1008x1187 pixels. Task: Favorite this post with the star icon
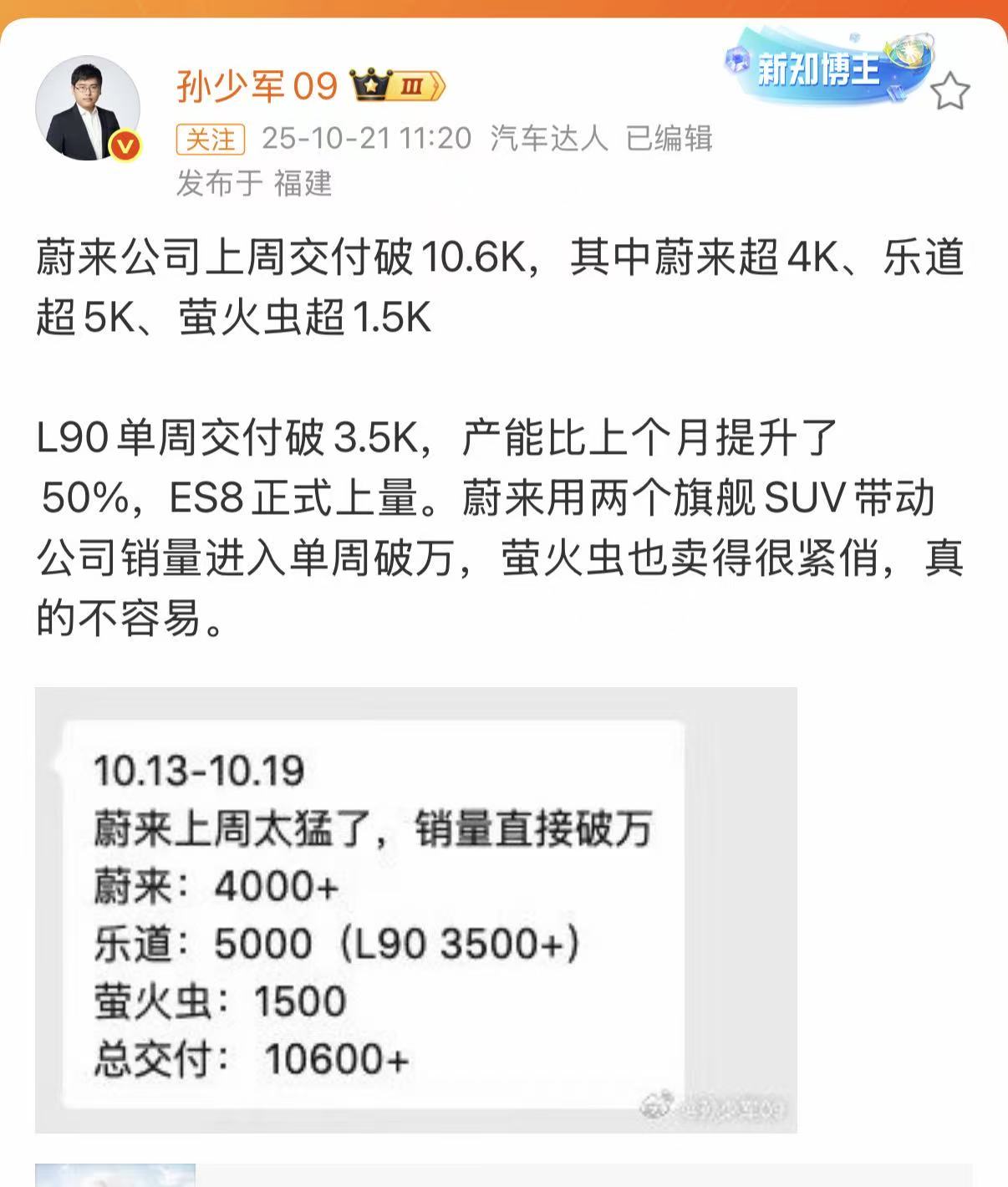[950, 92]
